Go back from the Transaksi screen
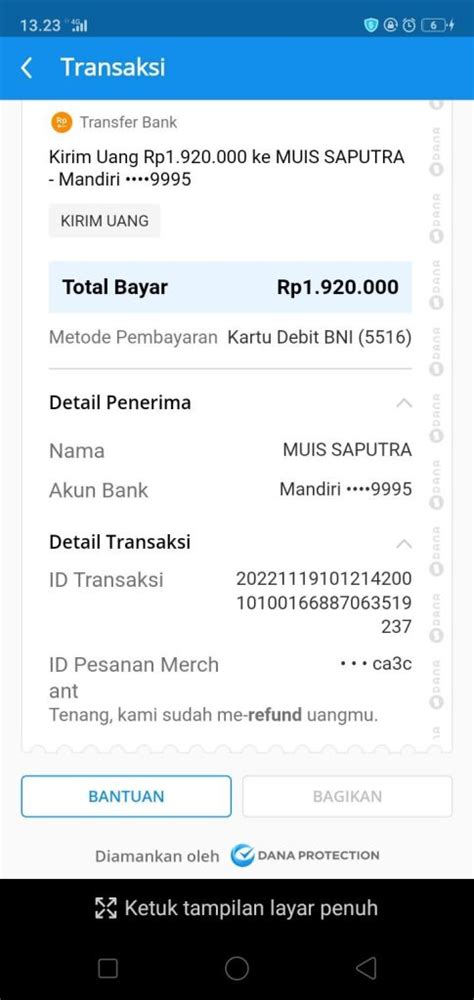Image resolution: width=474 pixels, height=1000 pixels. click(26, 68)
